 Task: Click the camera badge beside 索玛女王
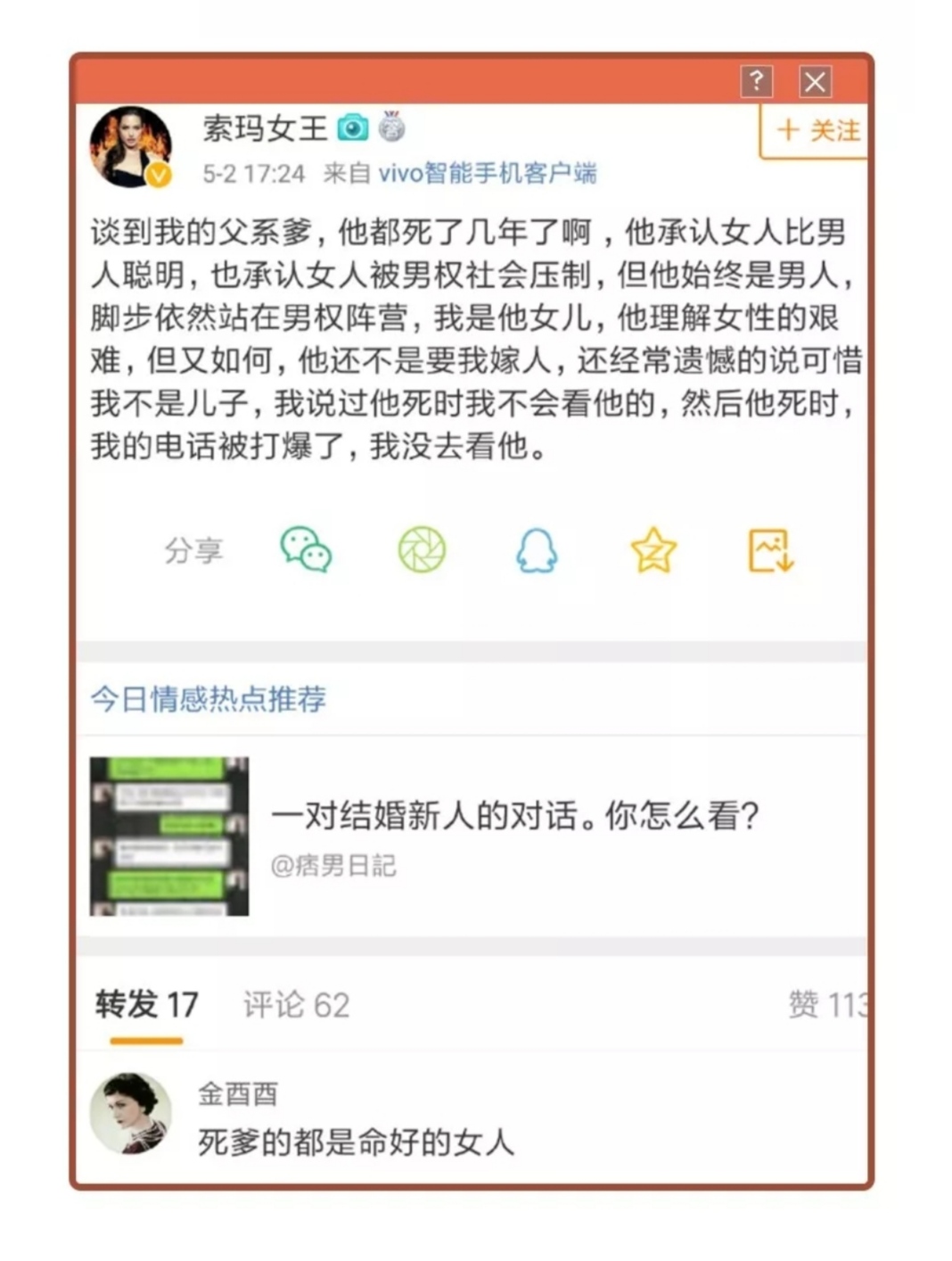pos(354,128)
